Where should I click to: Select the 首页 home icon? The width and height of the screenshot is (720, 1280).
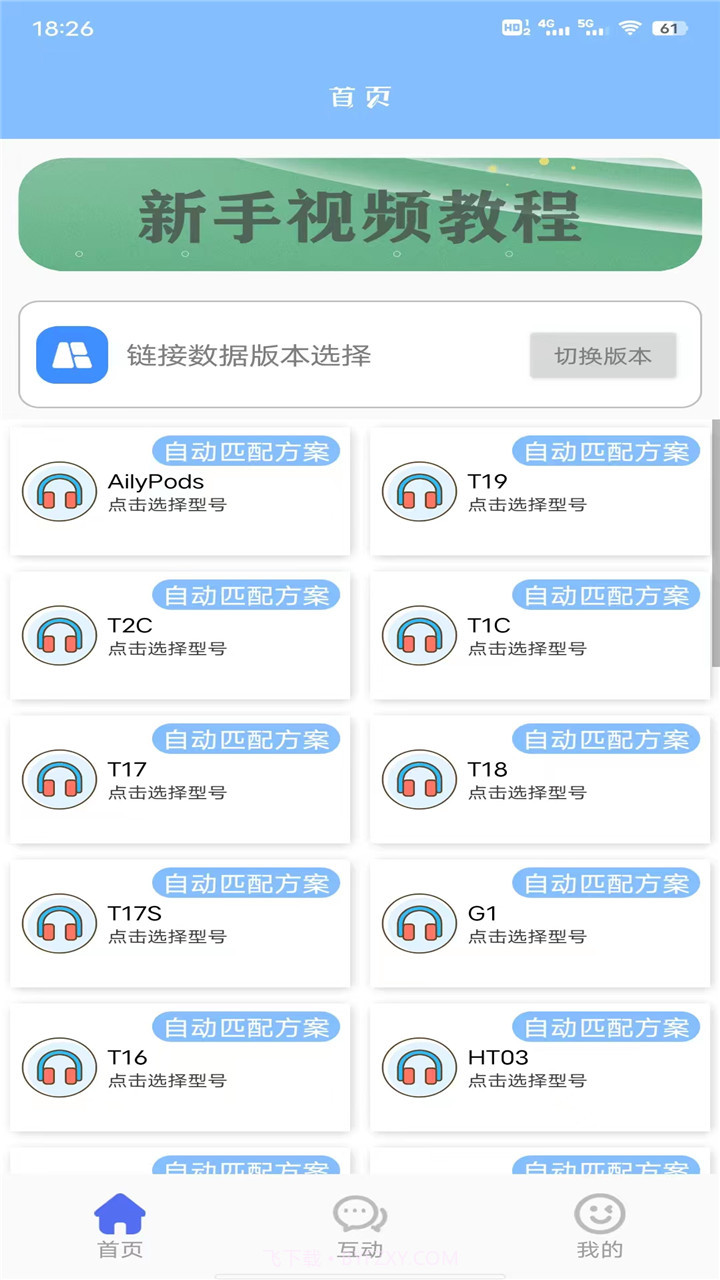pyautogui.click(x=119, y=1212)
